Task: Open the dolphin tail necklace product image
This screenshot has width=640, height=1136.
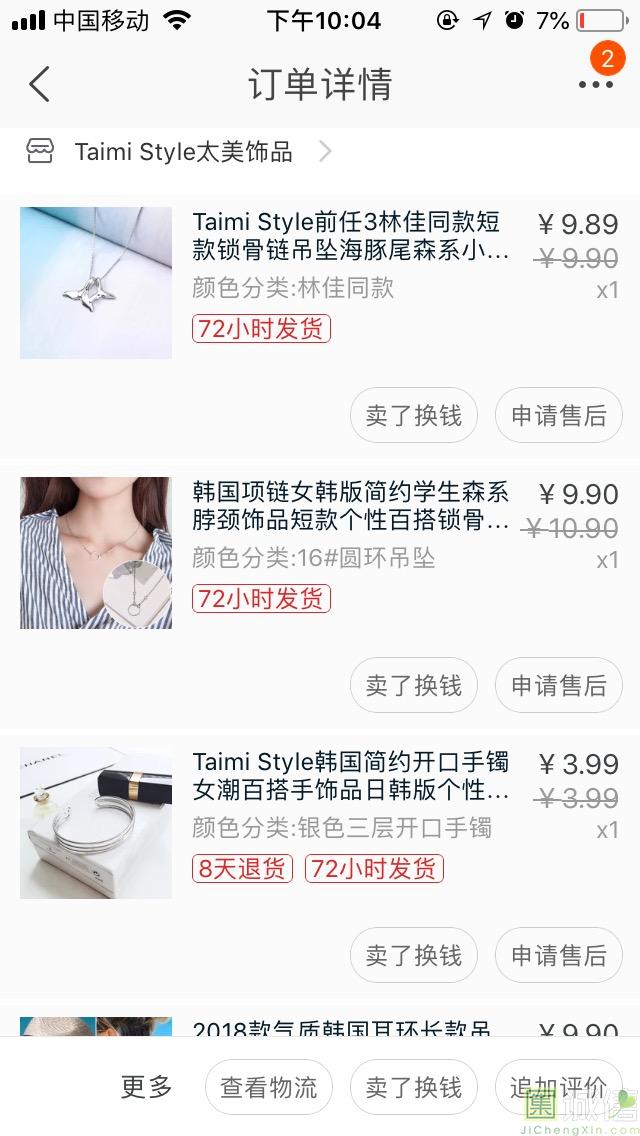Action: [x=96, y=283]
